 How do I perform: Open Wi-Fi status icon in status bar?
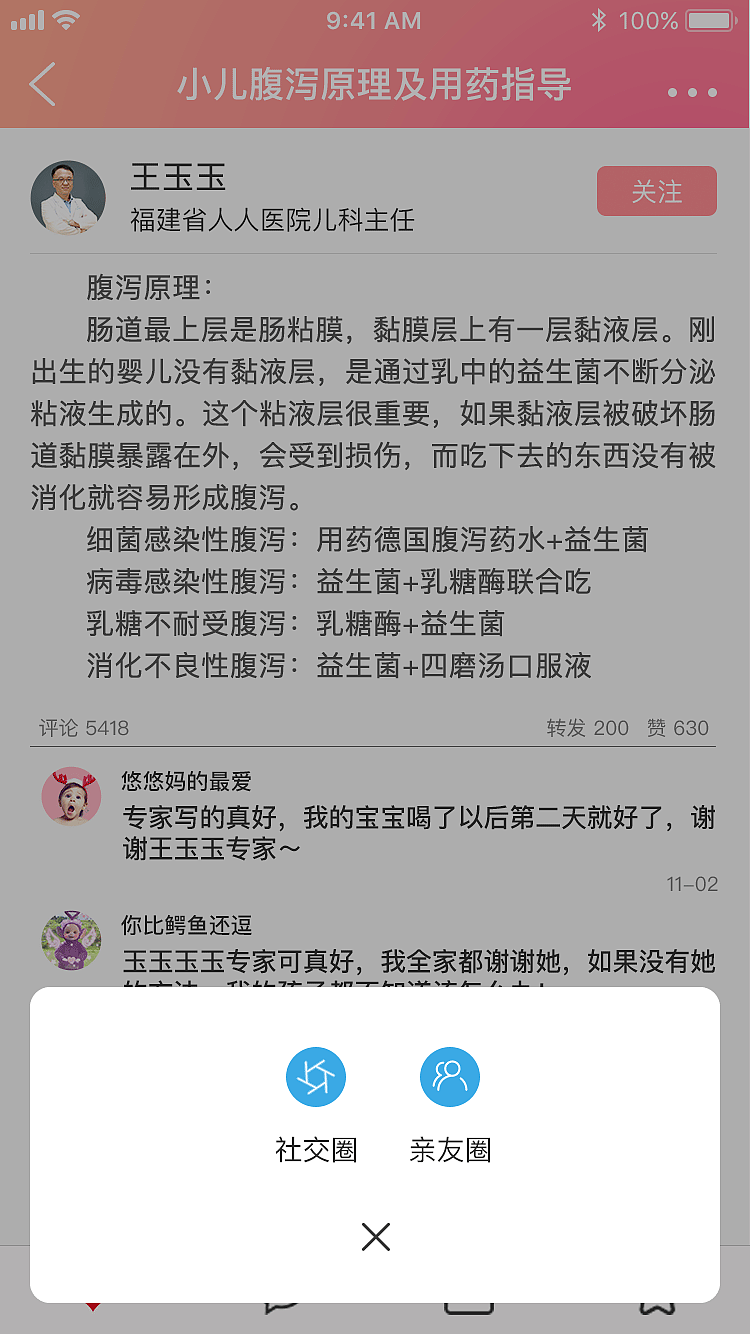[66, 19]
